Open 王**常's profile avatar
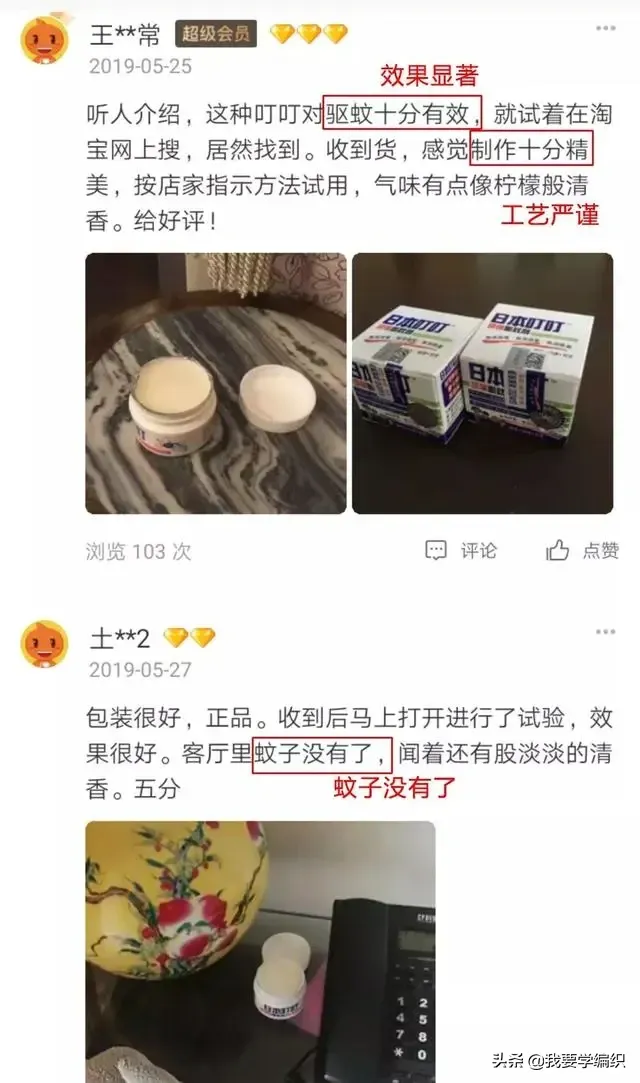The image size is (640, 1083). (45, 39)
